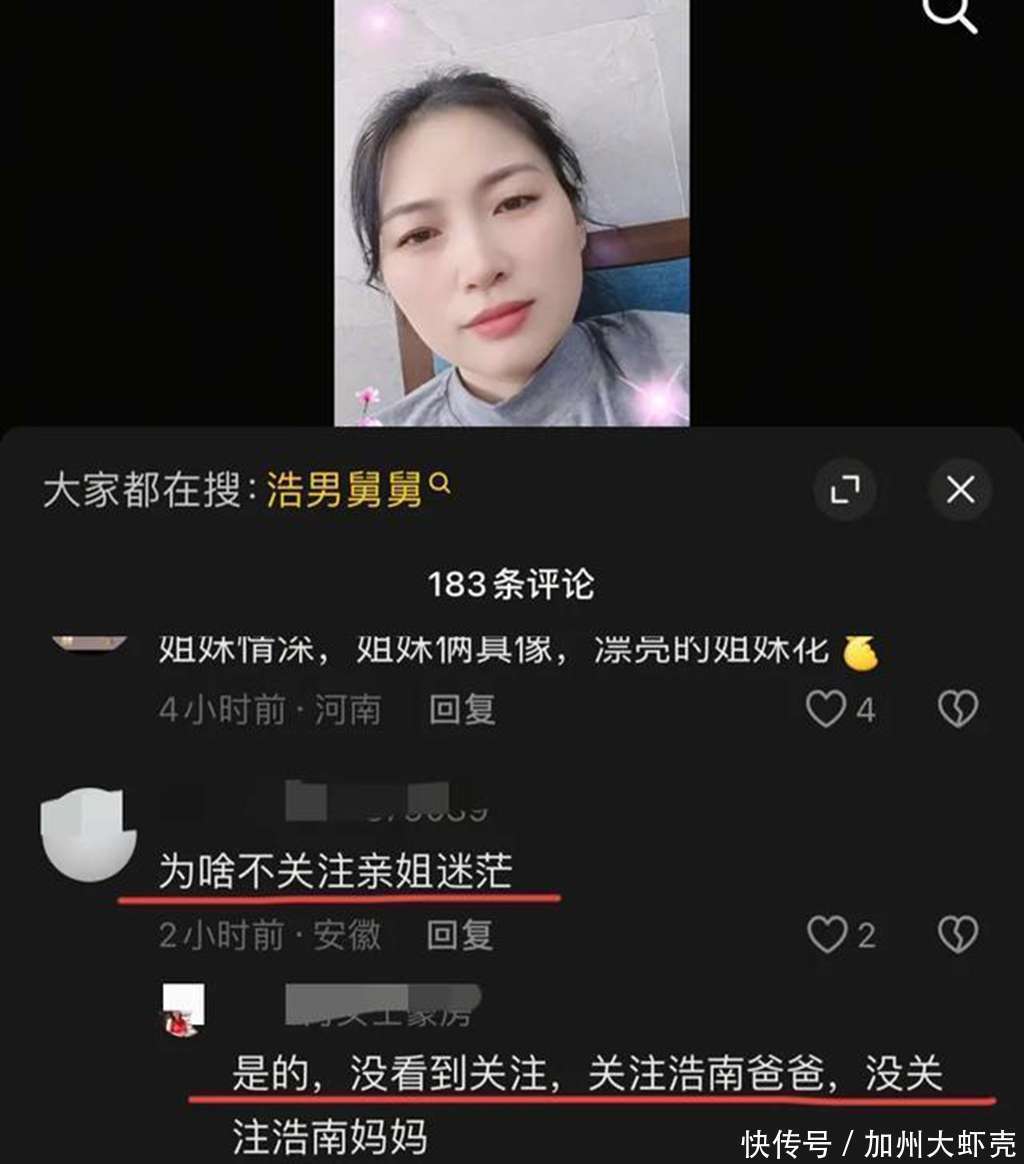Reply to the 4小时前 河南 comment

(462, 710)
